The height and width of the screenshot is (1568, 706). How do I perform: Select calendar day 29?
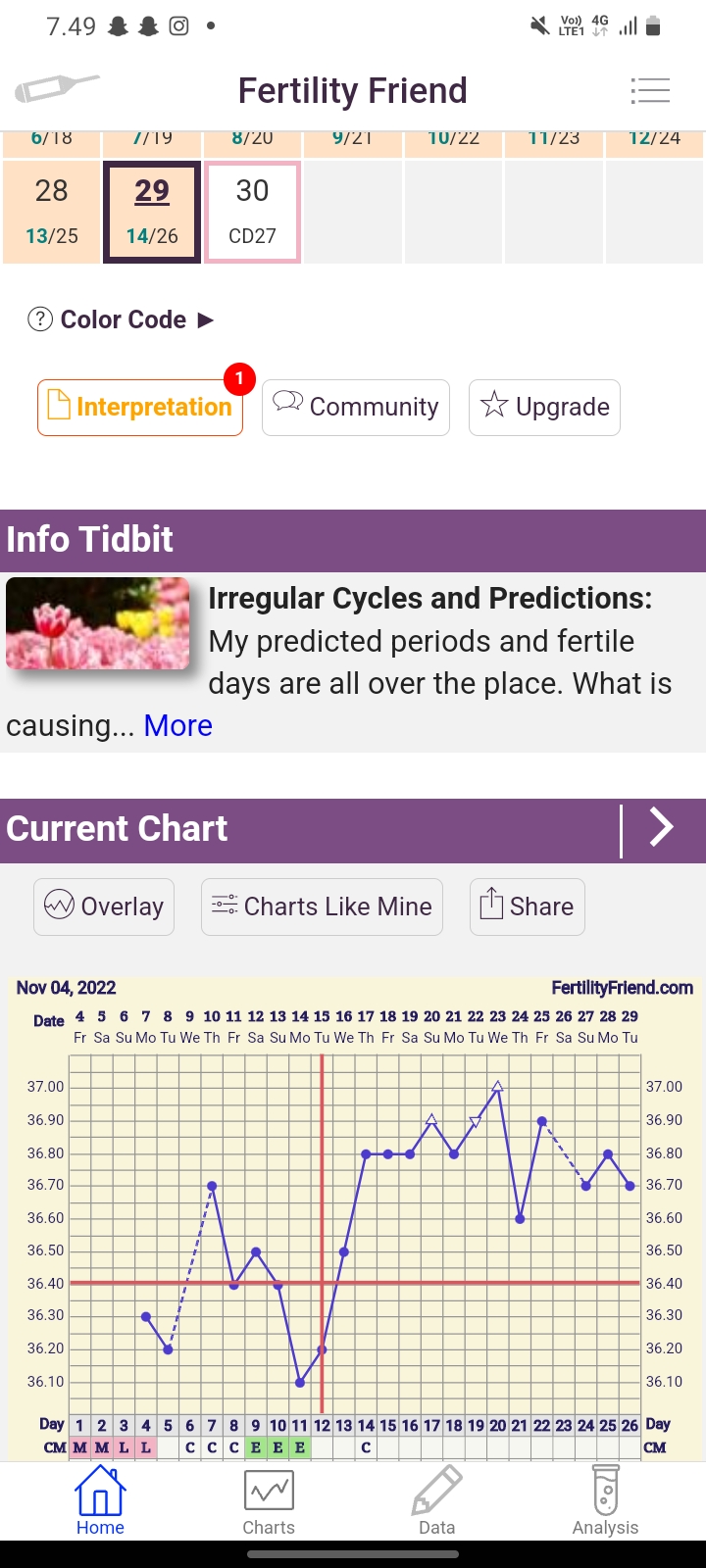(152, 212)
